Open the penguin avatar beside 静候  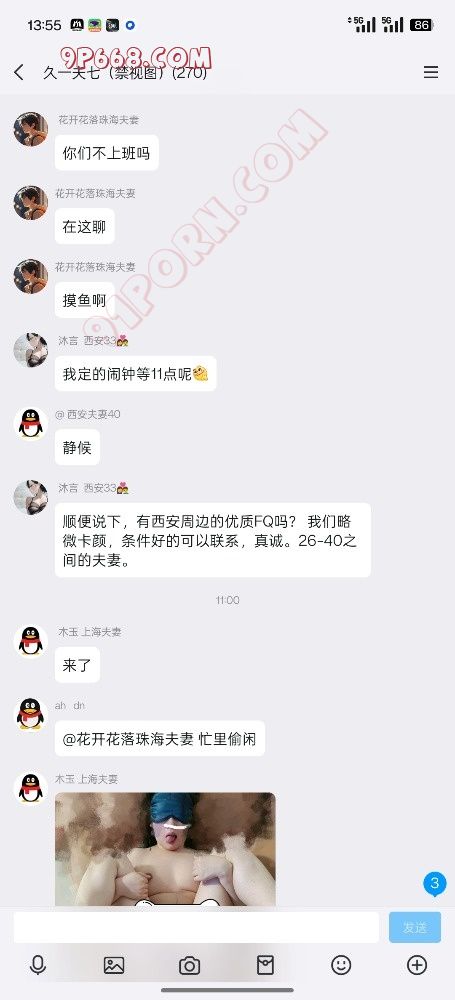(31, 423)
